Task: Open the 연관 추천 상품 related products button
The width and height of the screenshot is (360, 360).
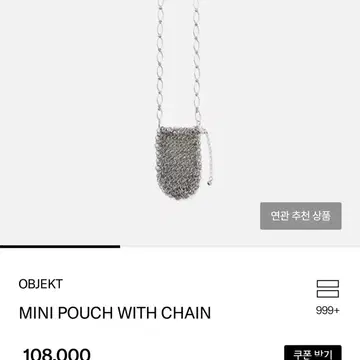Action: coord(301,216)
